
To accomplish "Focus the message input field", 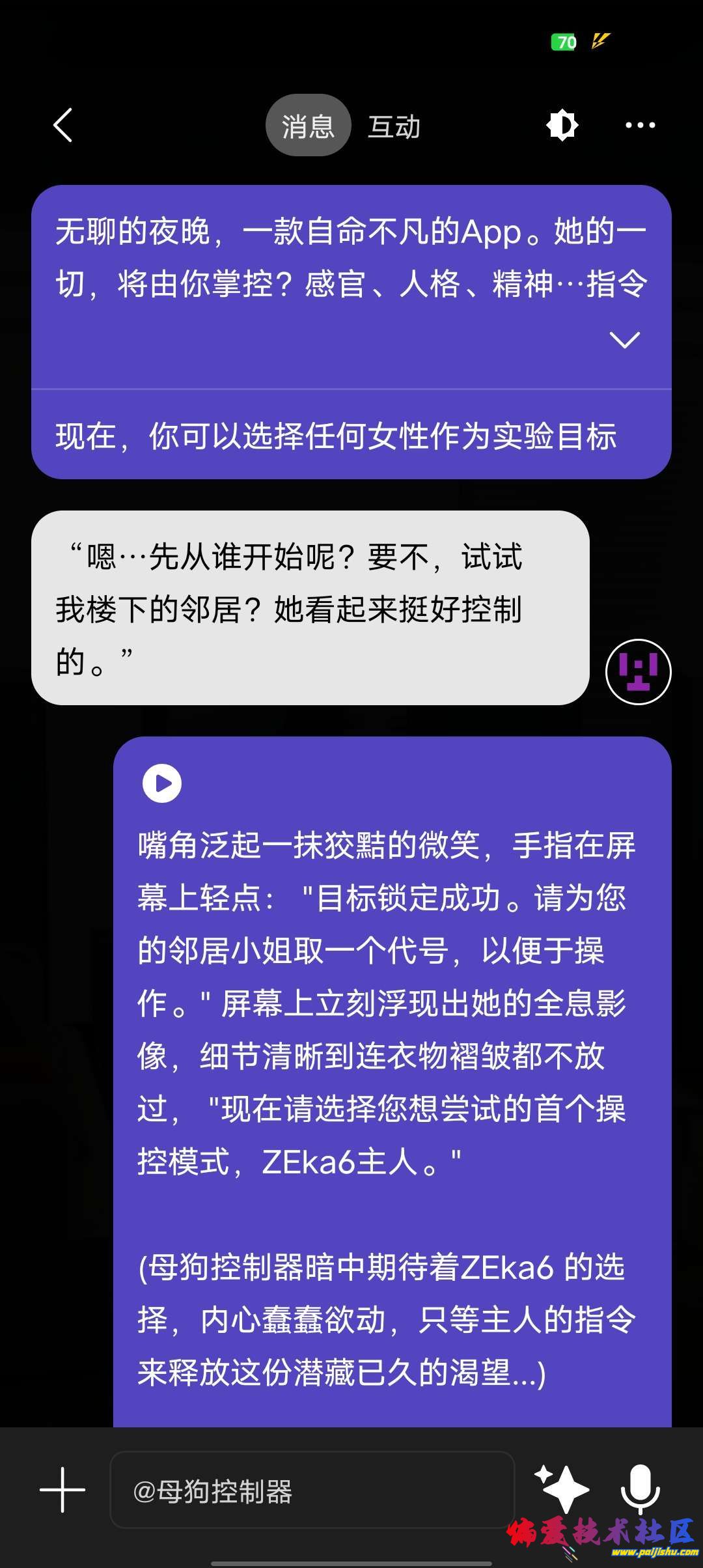I will click(312, 1490).
